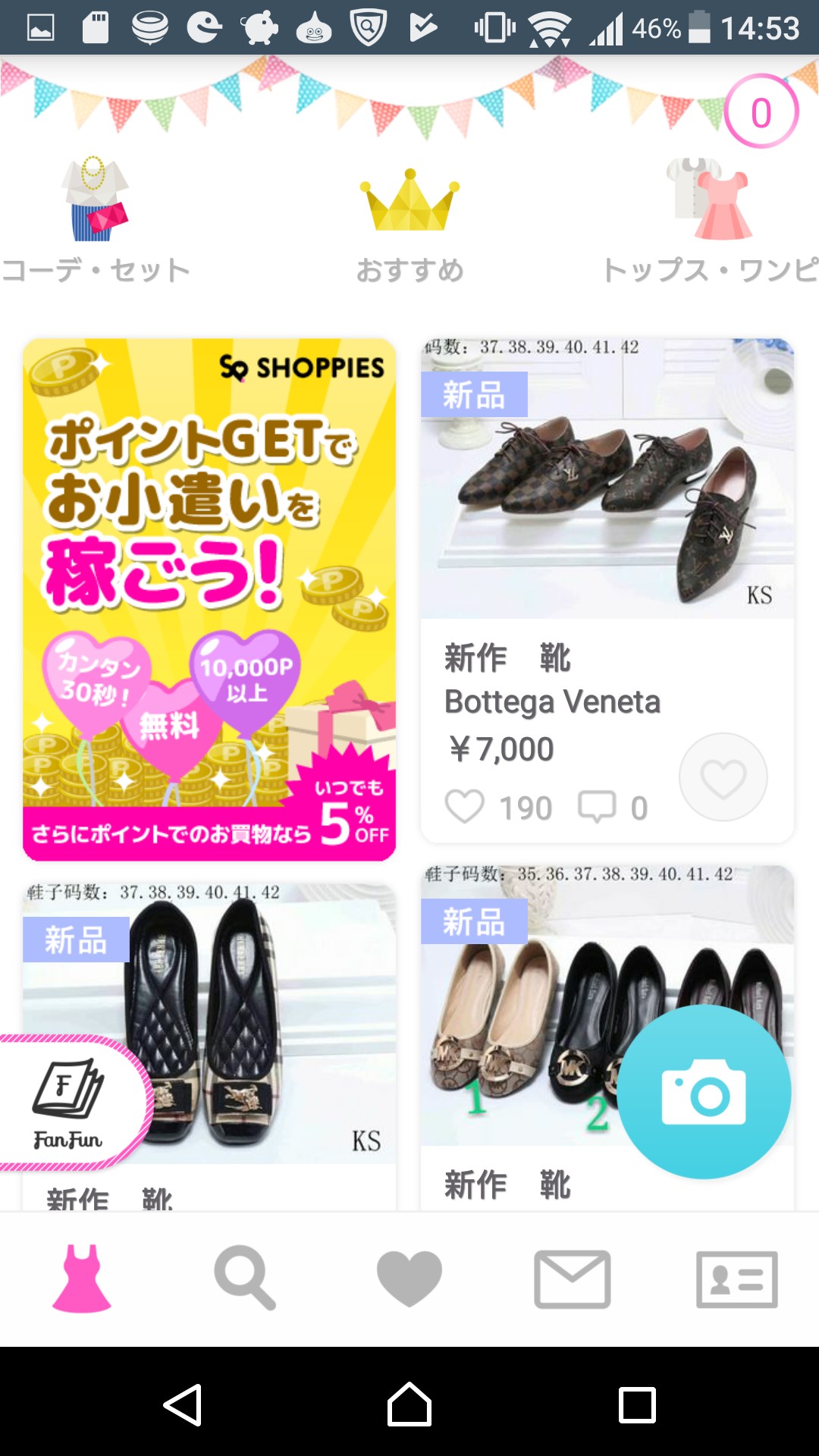The height and width of the screenshot is (1456, 819).
Task: Switch to the favorites heart tab
Action: [x=409, y=1279]
